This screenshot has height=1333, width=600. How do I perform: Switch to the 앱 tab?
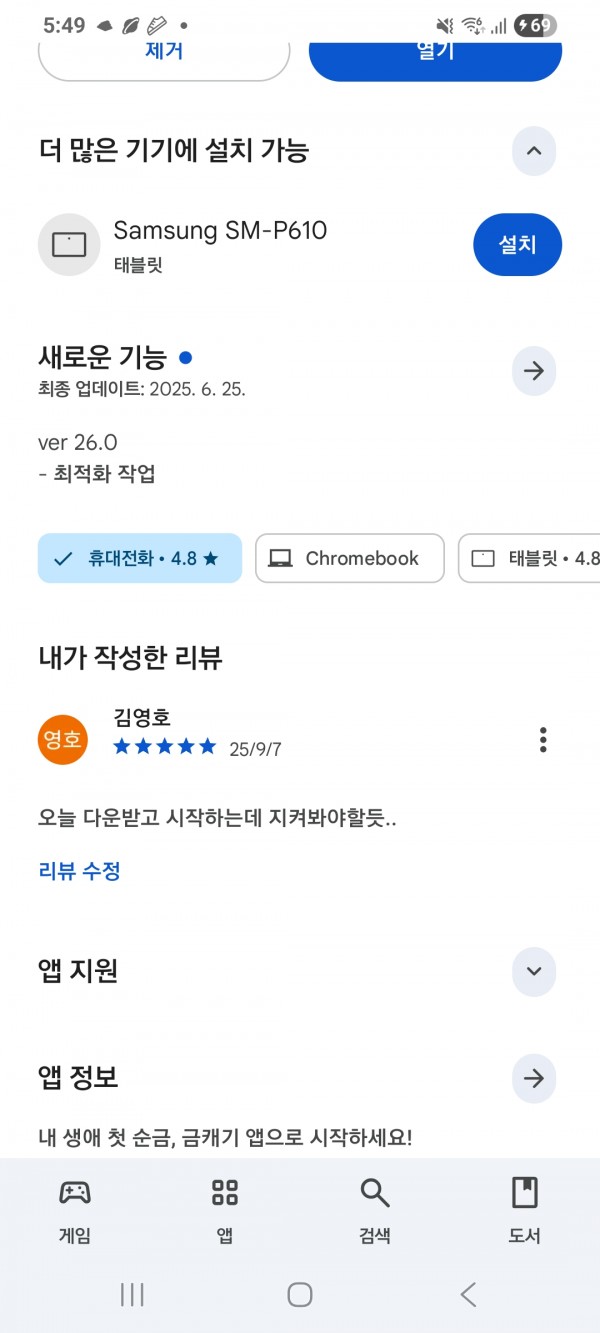[x=225, y=1210]
